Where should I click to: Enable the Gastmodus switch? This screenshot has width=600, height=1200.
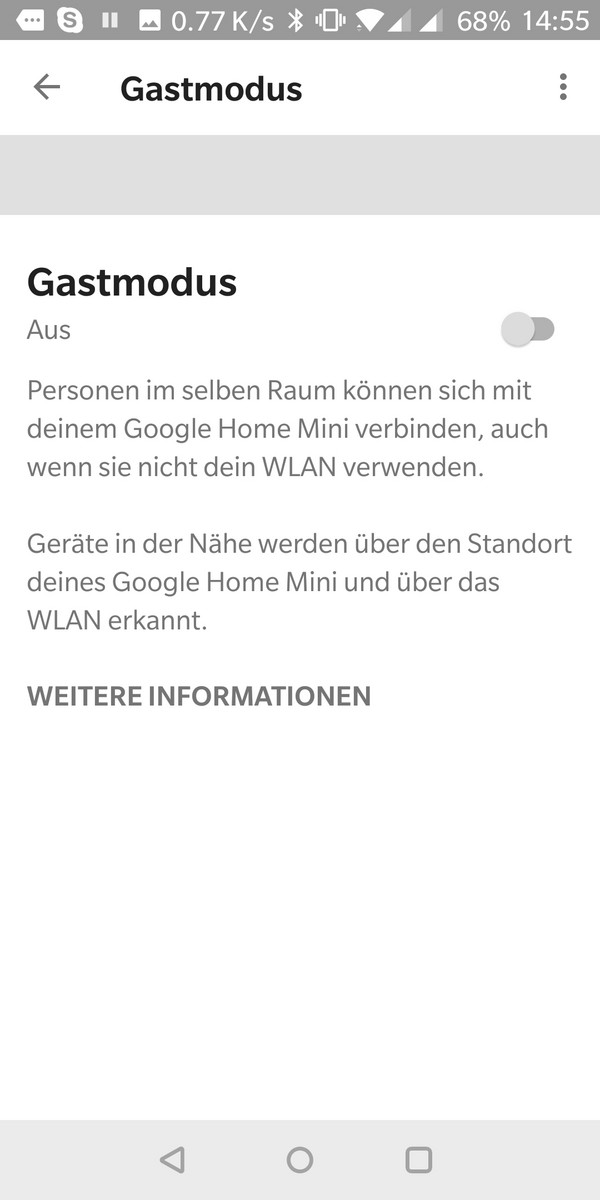(528, 329)
